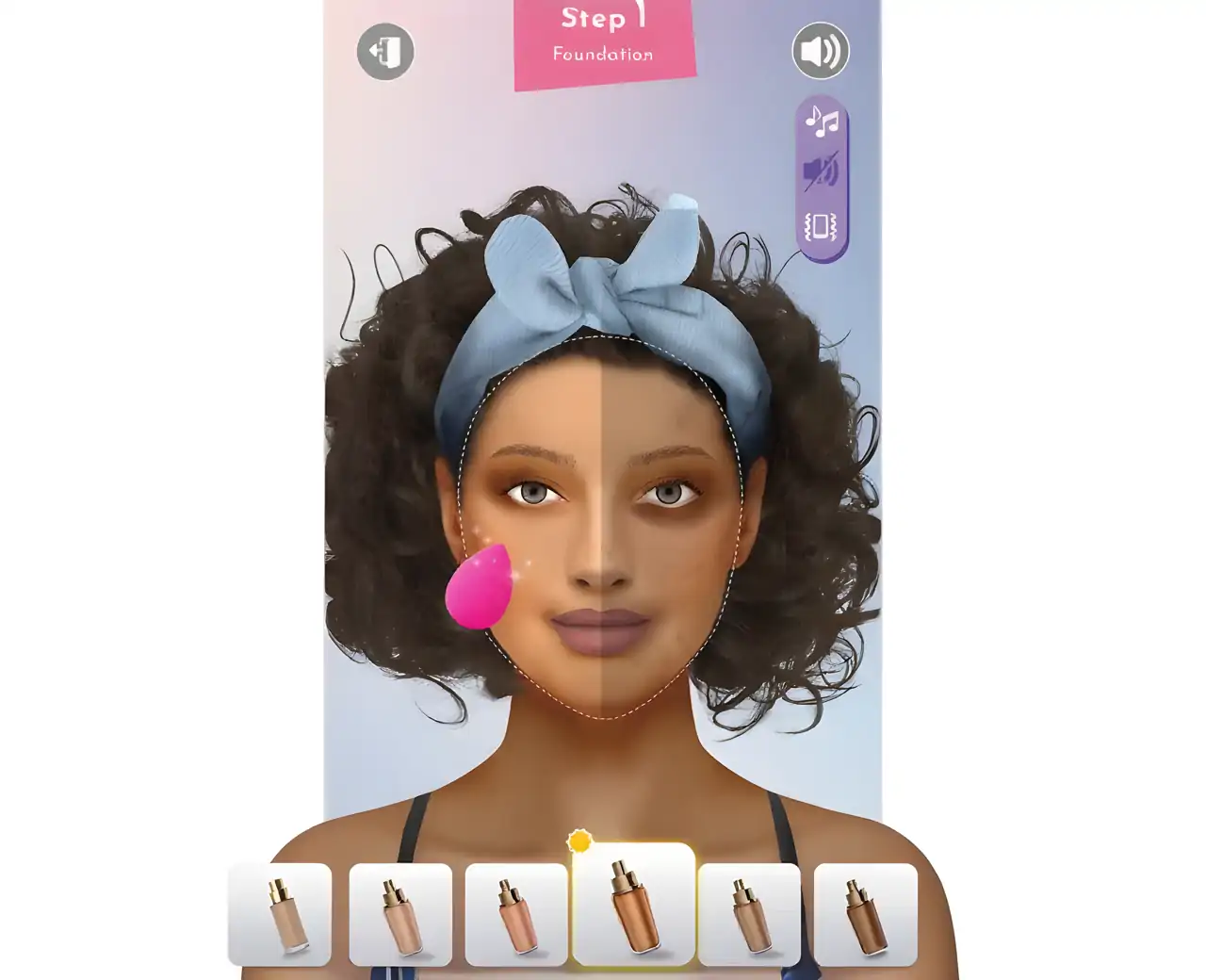Select the darkest brown foundation bottle
This screenshot has width=1206, height=980.
(865, 913)
